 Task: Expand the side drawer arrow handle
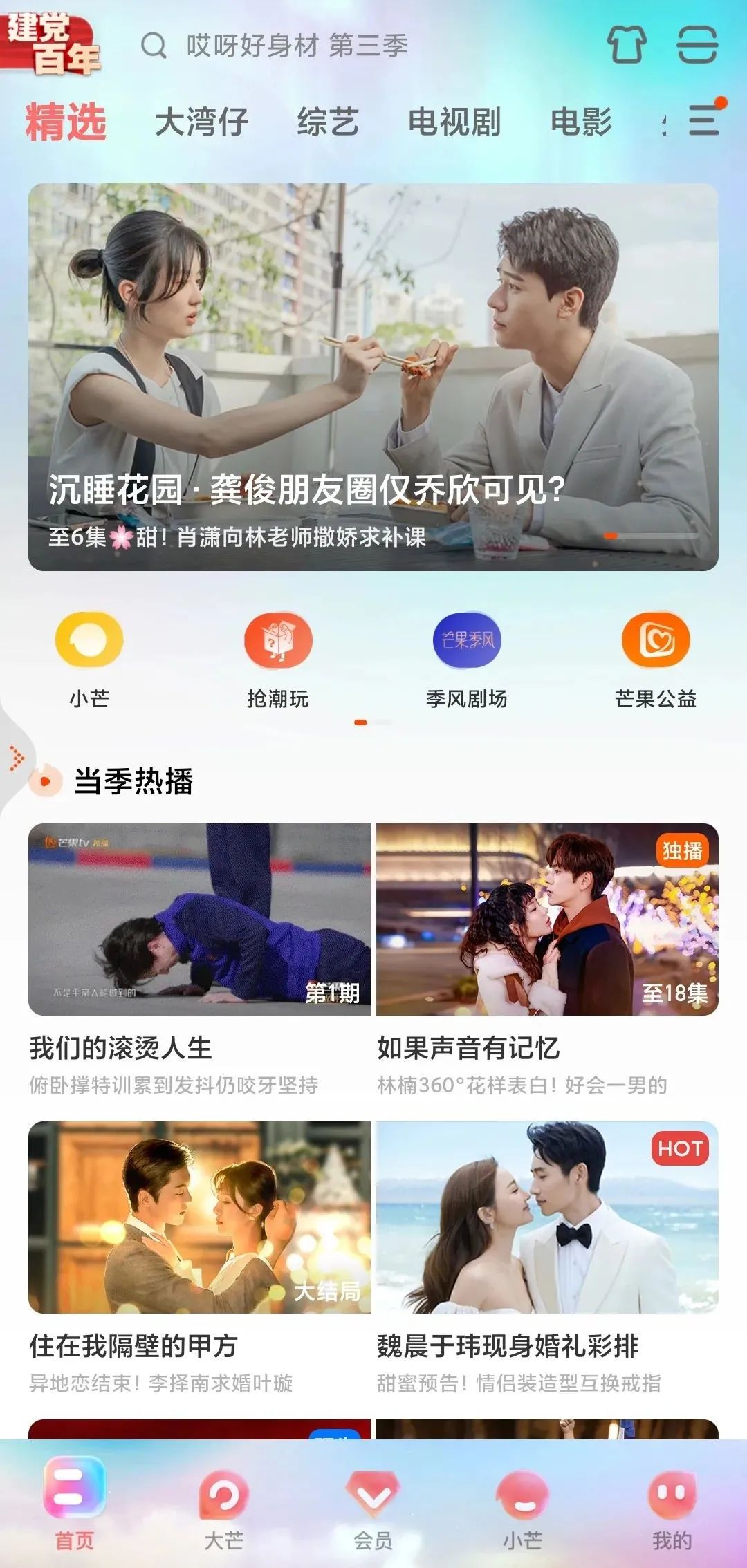tap(16, 758)
